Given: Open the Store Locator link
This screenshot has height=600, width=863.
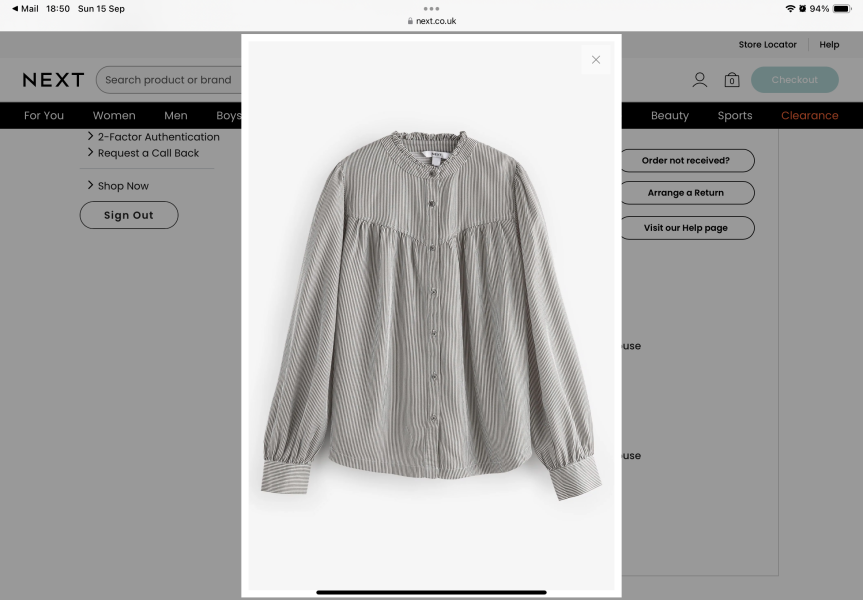Looking at the screenshot, I should pos(767,45).
